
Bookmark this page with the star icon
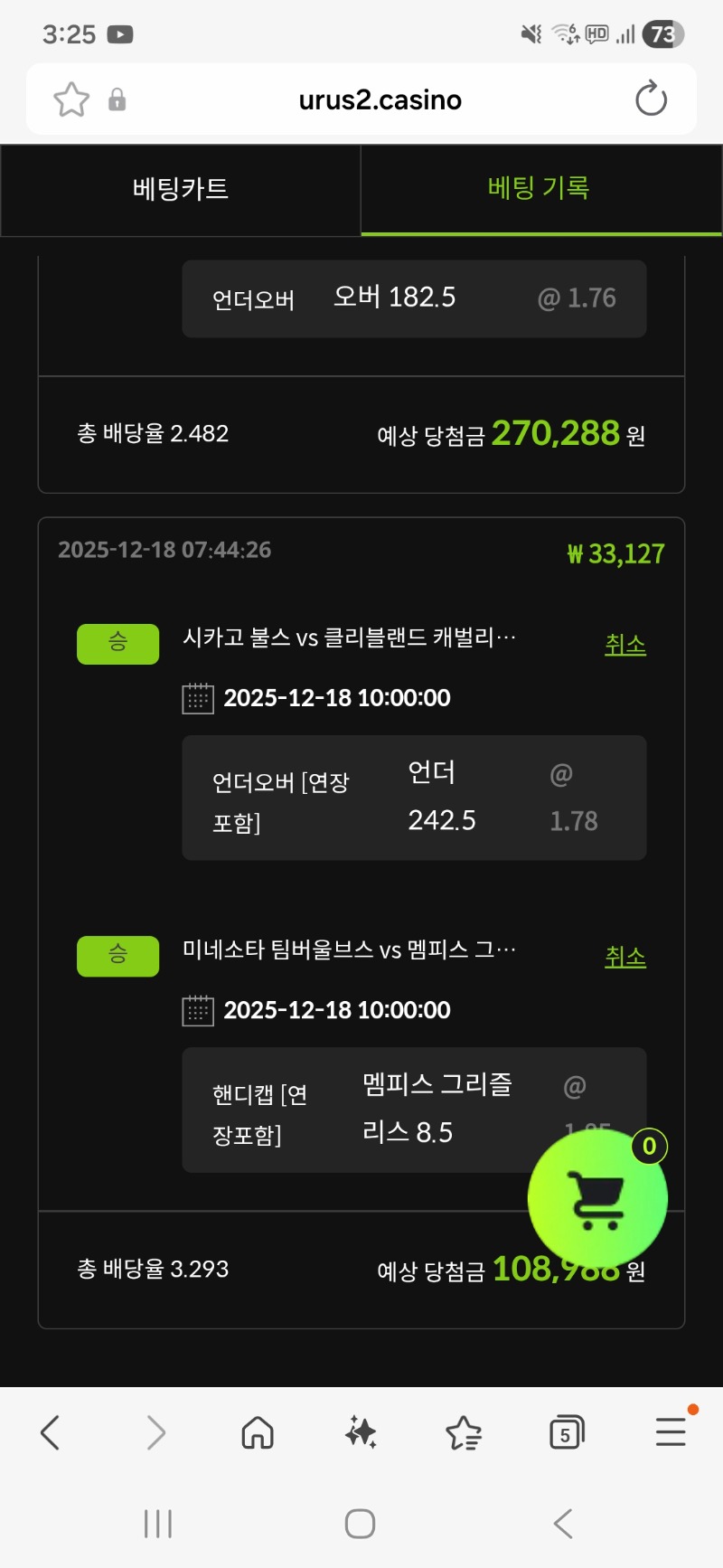click(x=71, y=99)
